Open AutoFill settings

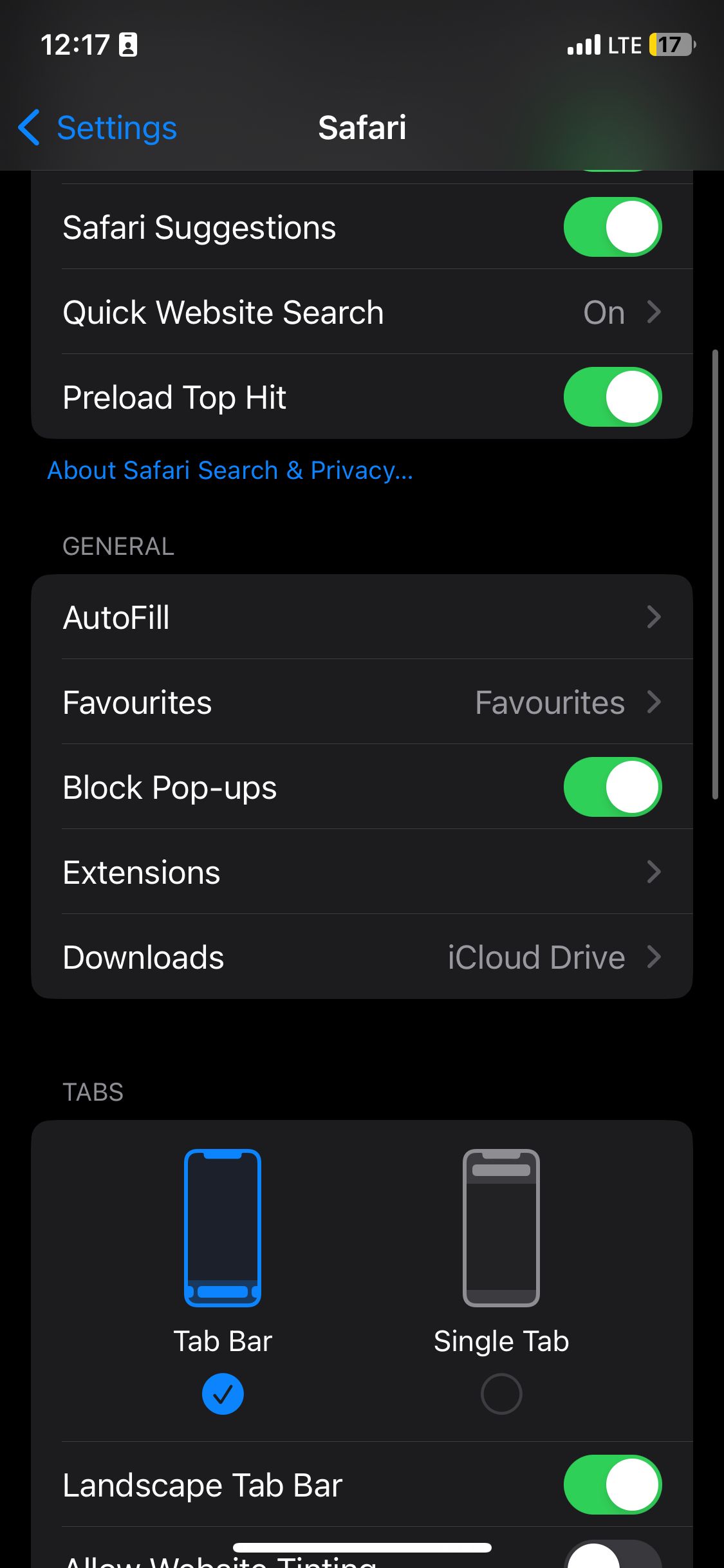coord(362,617)
